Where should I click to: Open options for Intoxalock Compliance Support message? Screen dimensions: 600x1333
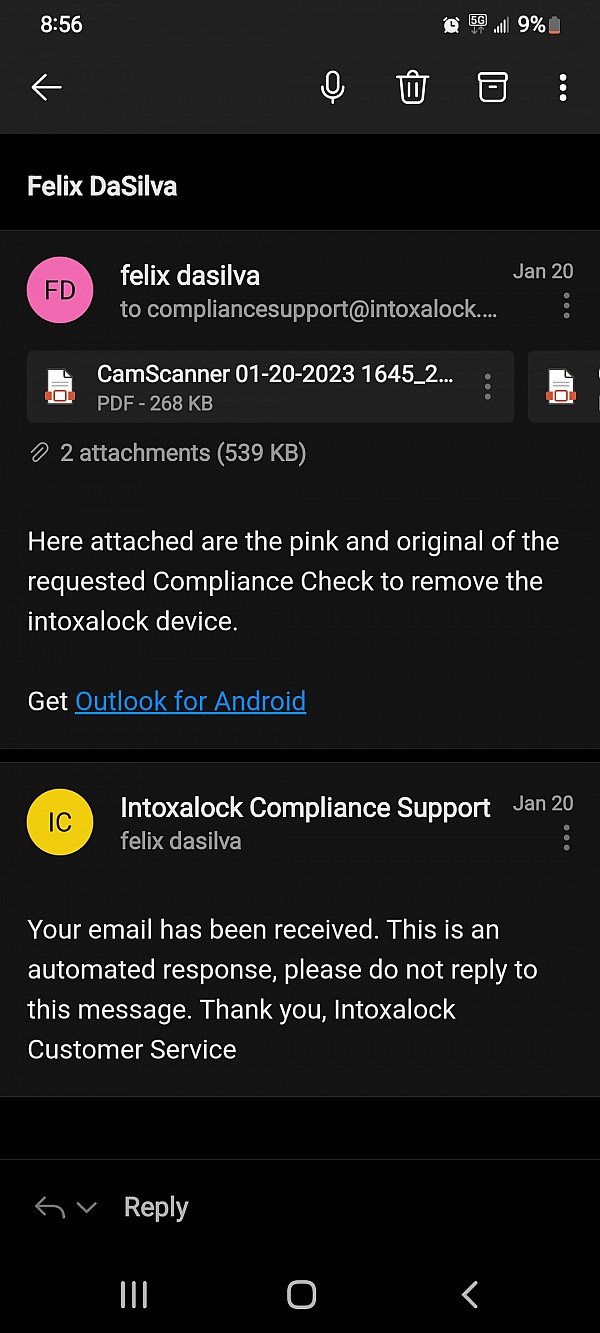566,838
